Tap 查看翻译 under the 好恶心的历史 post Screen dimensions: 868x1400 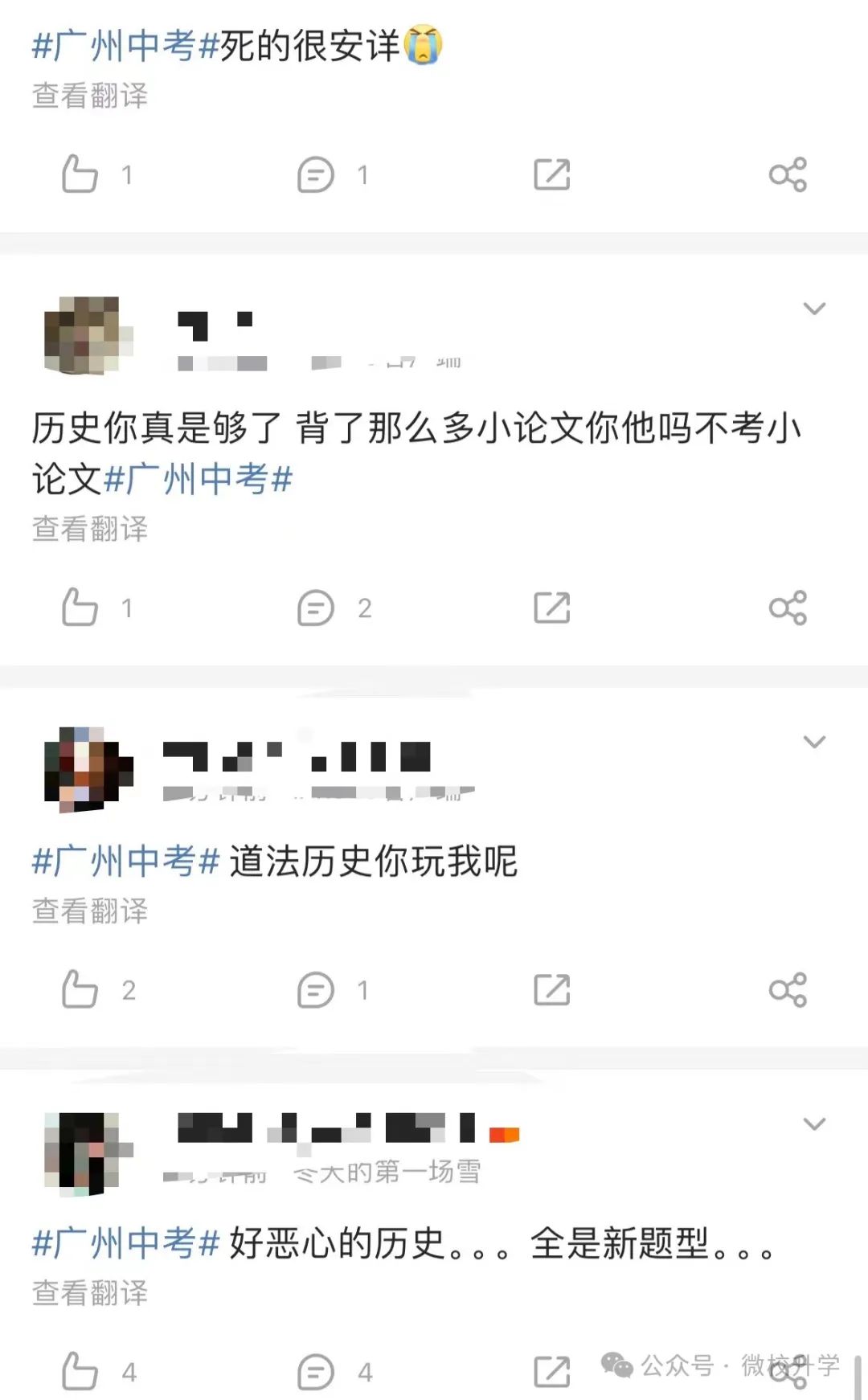tap(90, 1292)
